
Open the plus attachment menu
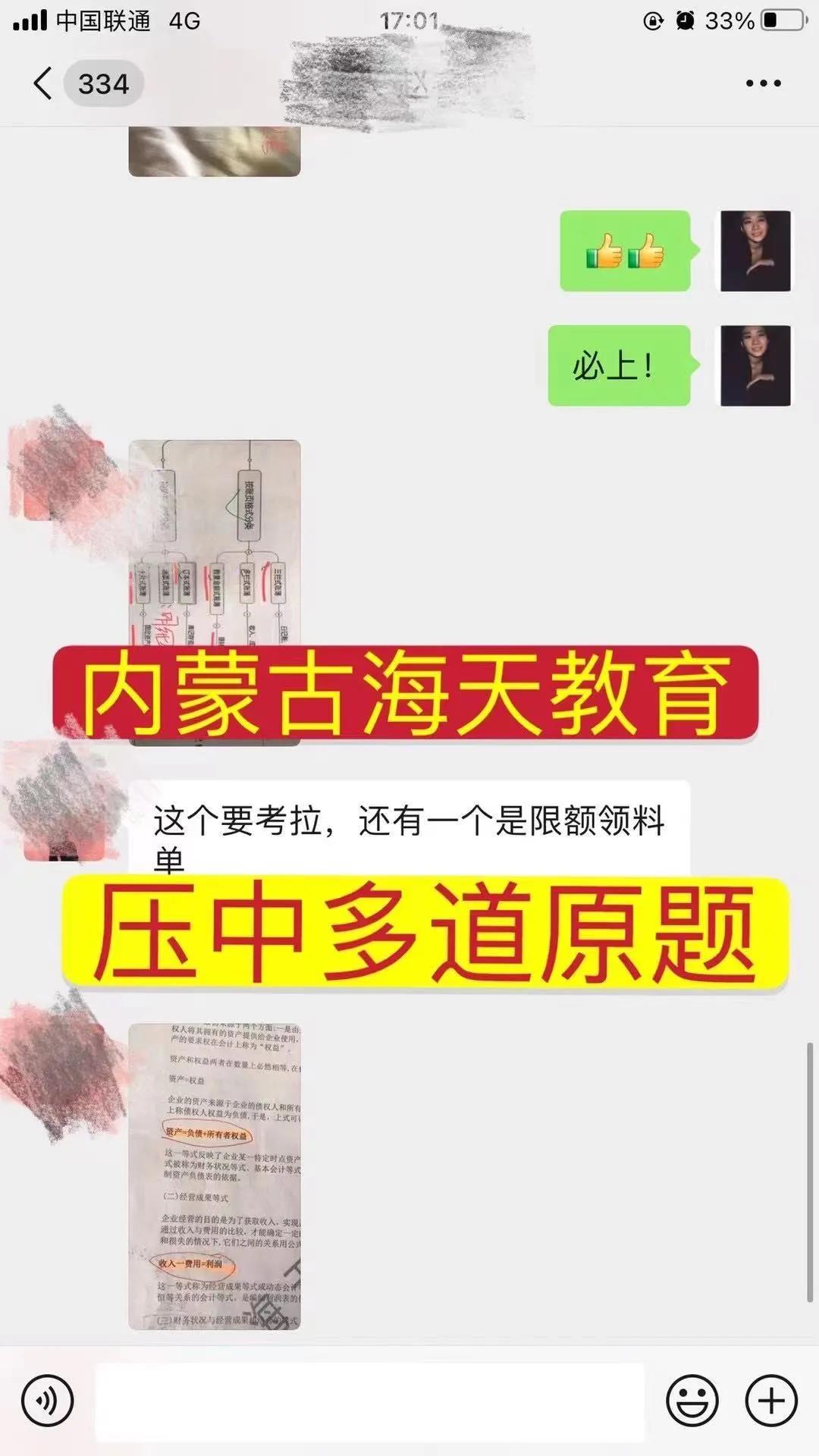click(771, 1401)
